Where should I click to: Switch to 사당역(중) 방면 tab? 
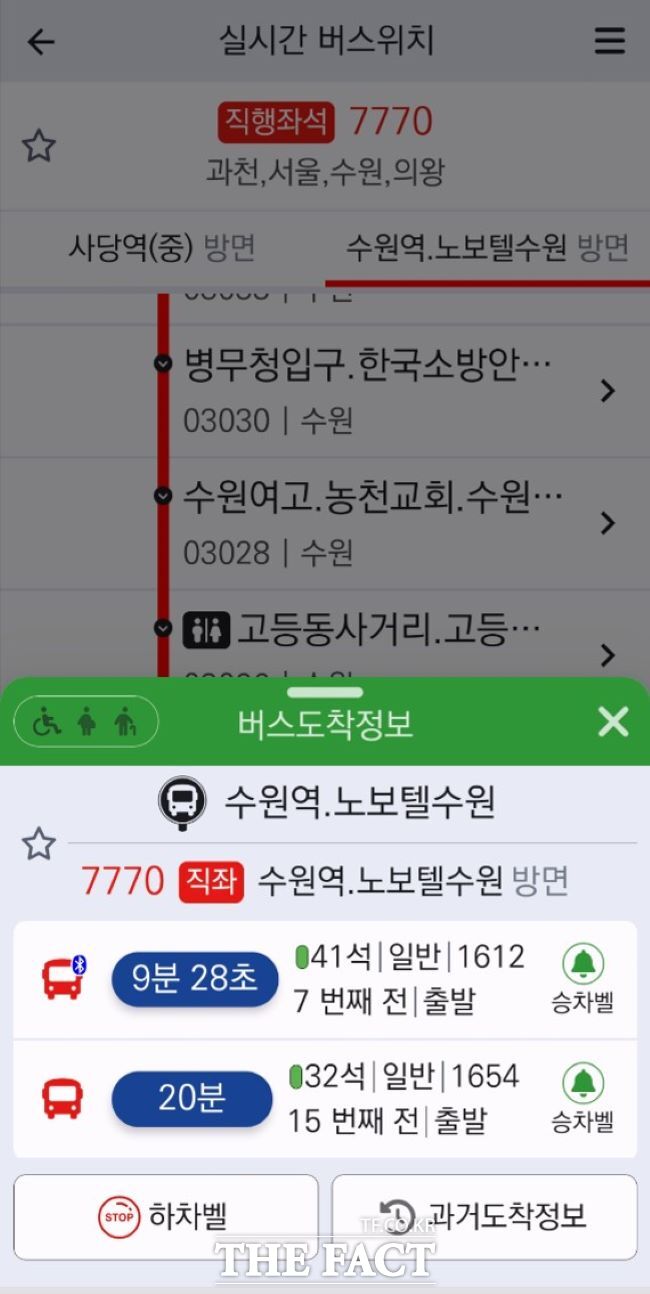[x=162, y=246]
